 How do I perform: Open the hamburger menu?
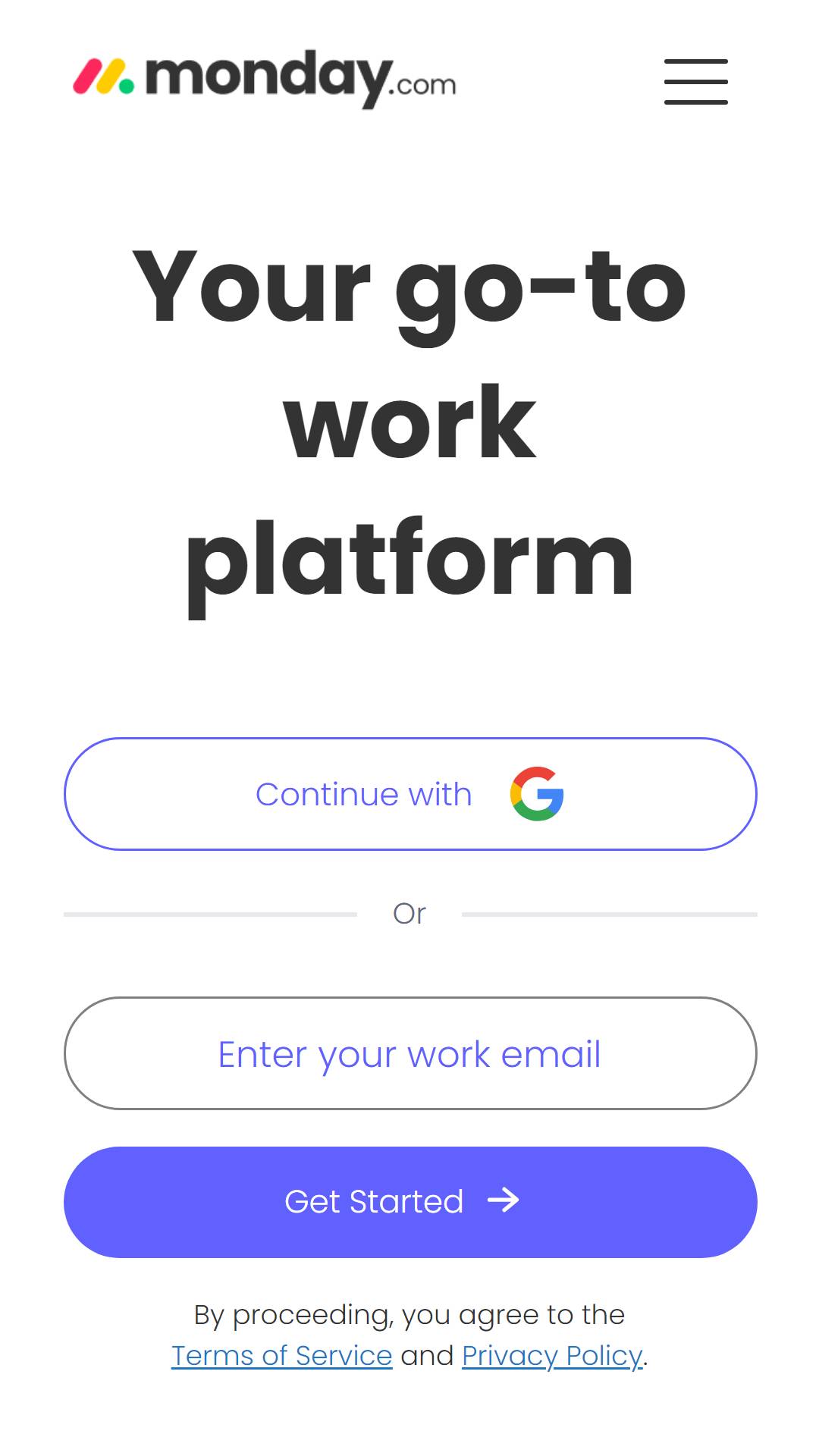[x=695, y=82]
